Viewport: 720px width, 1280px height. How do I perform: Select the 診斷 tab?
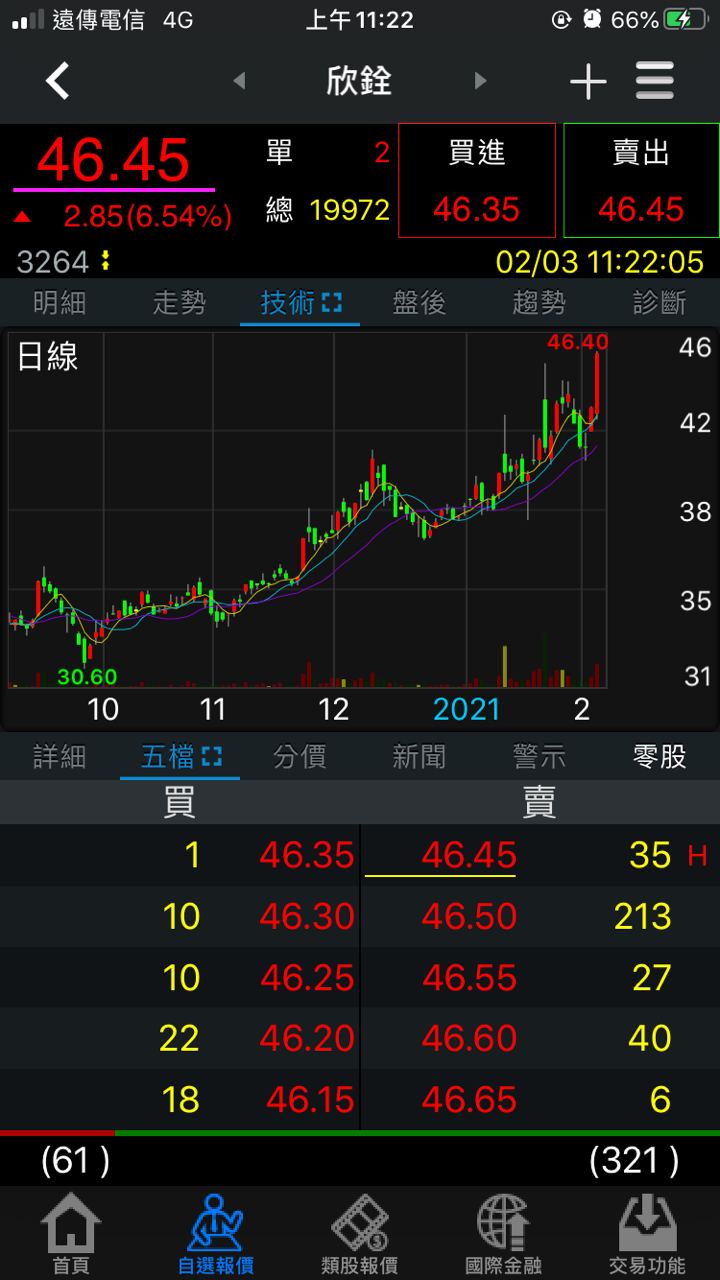[659, 302]
